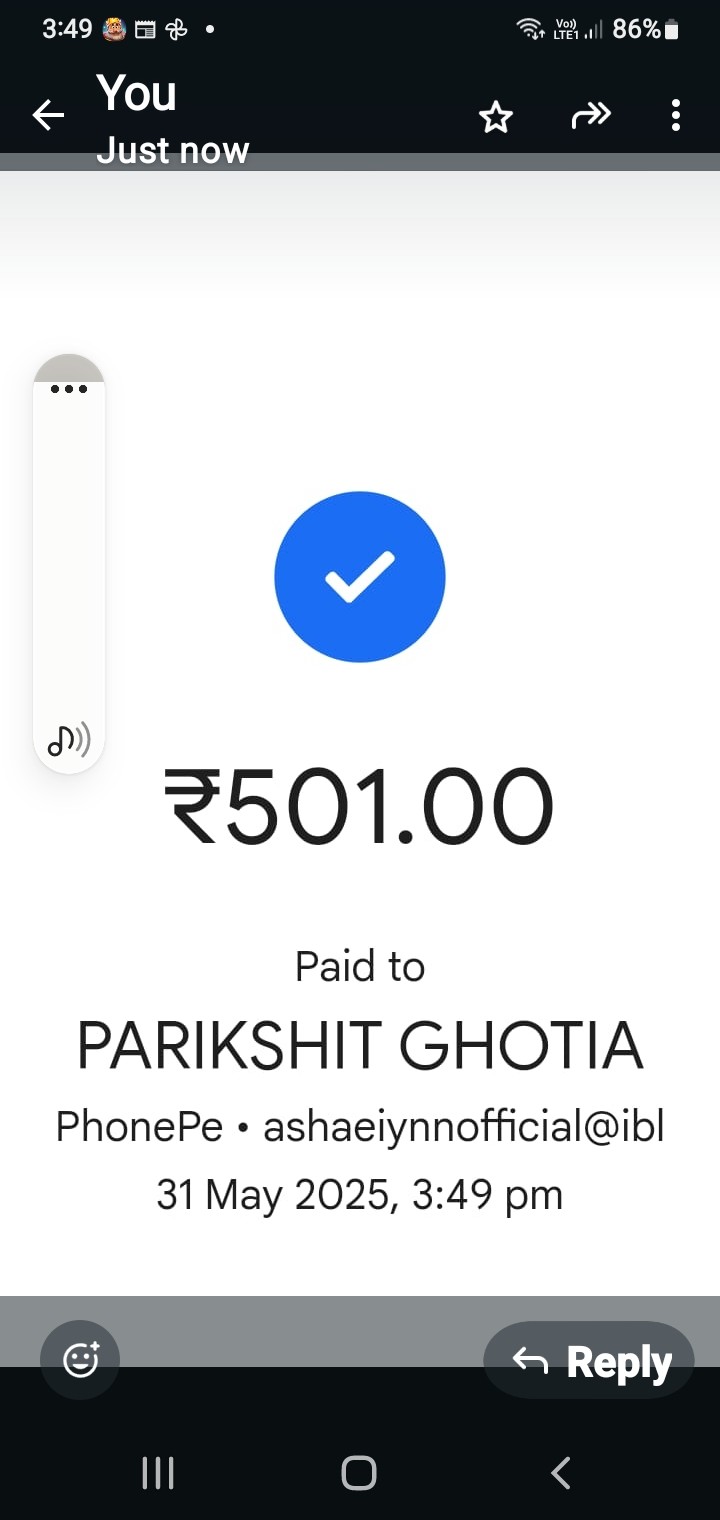Forward this image to another chat
Image resolution: width=720 pixels, height=1520 pixels.
pos(590,117)
